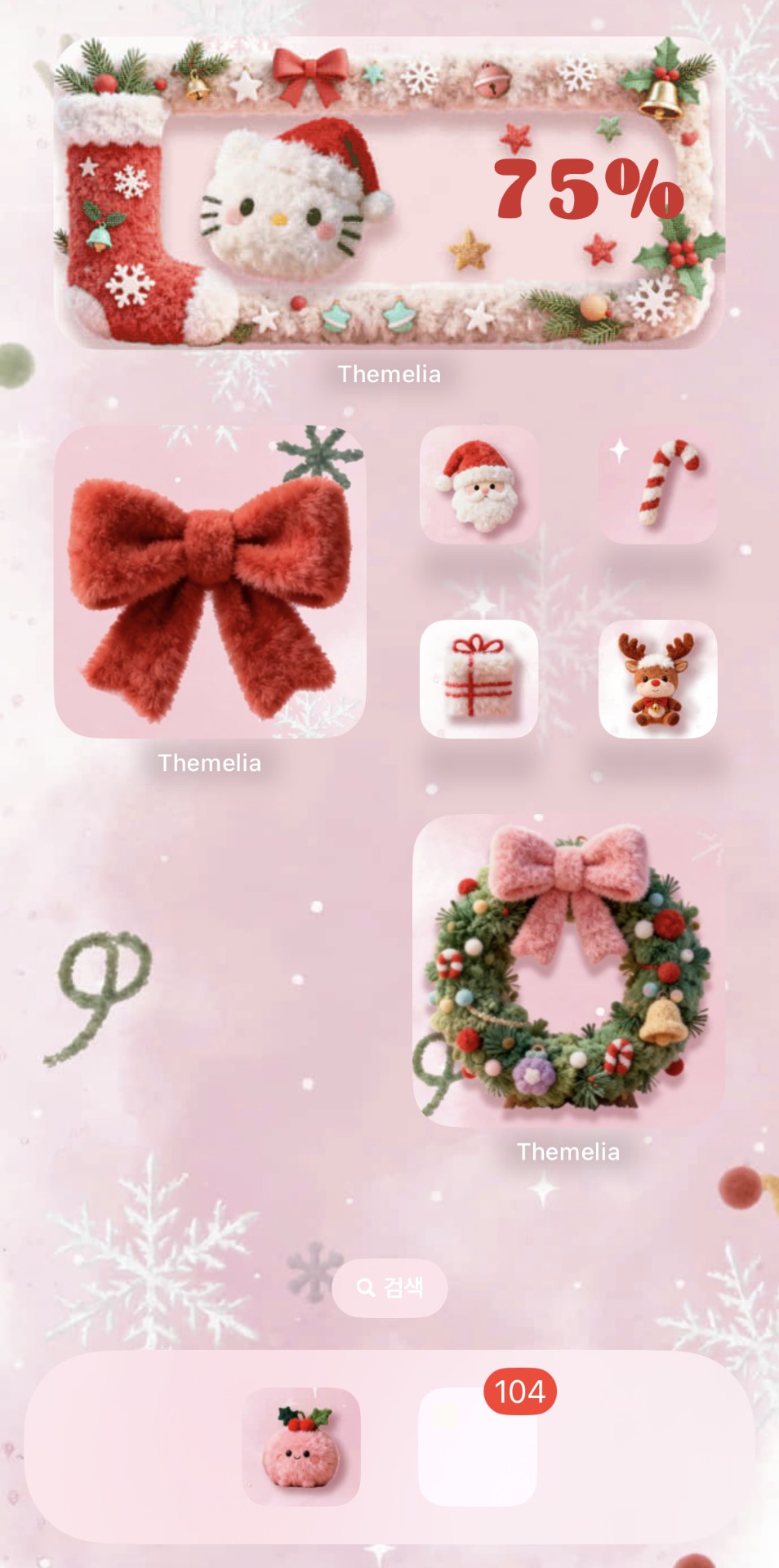Open the gift box app icon
Image resolution: width=779 pixels, height=1568 pixels.
[x=479, y=679]
